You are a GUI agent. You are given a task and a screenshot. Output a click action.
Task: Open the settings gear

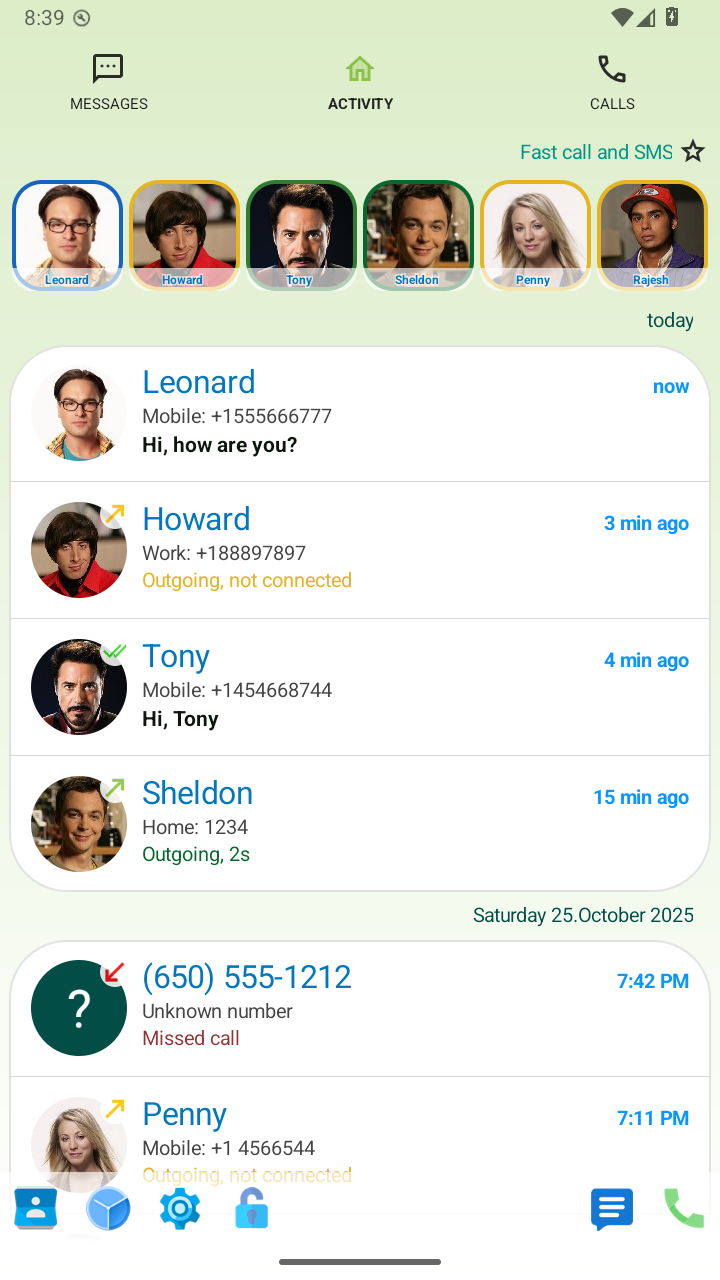(180, 1210)
